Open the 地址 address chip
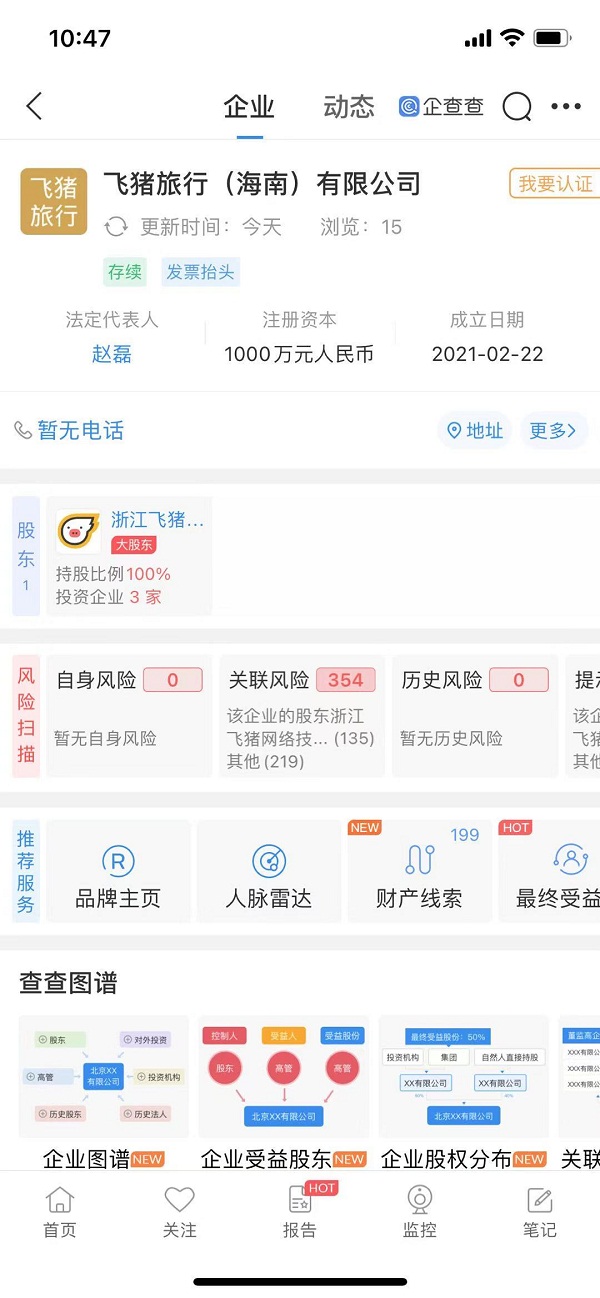Viewport: 600px width, 1298px height. (476, 431)
